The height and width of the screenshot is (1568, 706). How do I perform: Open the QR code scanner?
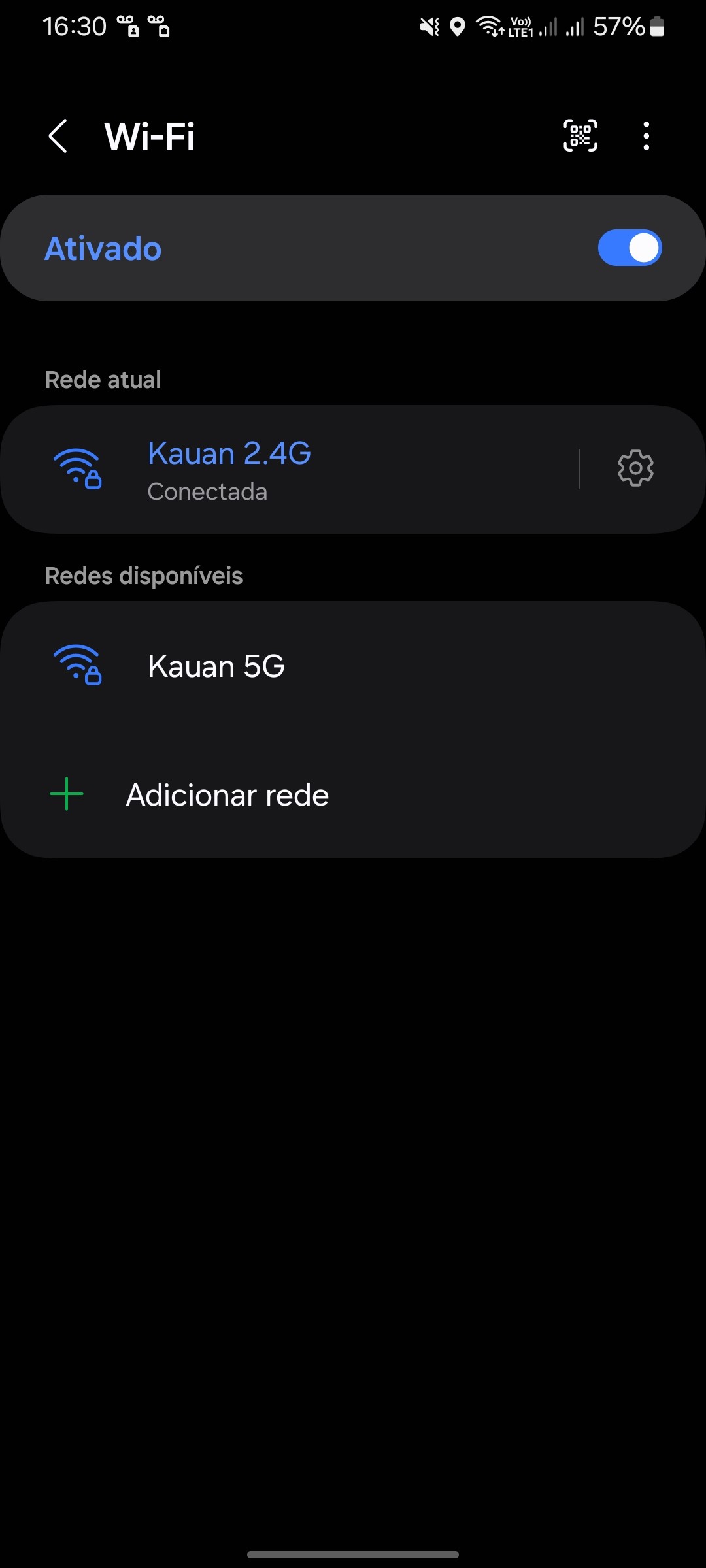[580, 136]
